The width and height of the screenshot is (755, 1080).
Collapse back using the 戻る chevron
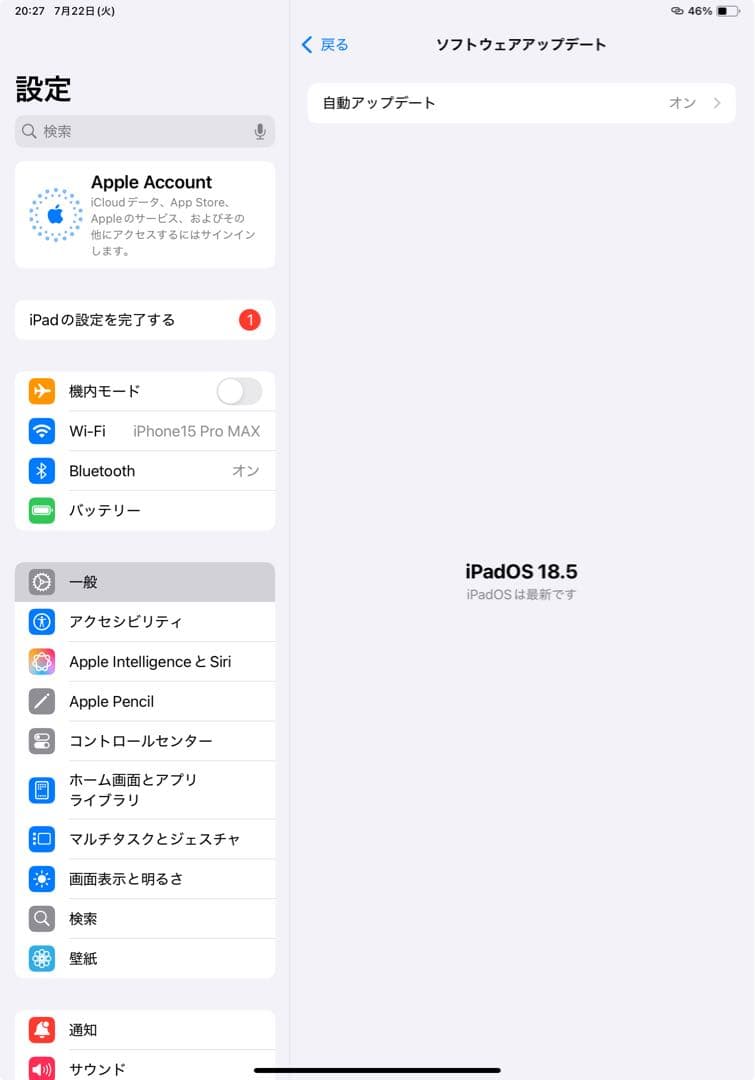308,44
